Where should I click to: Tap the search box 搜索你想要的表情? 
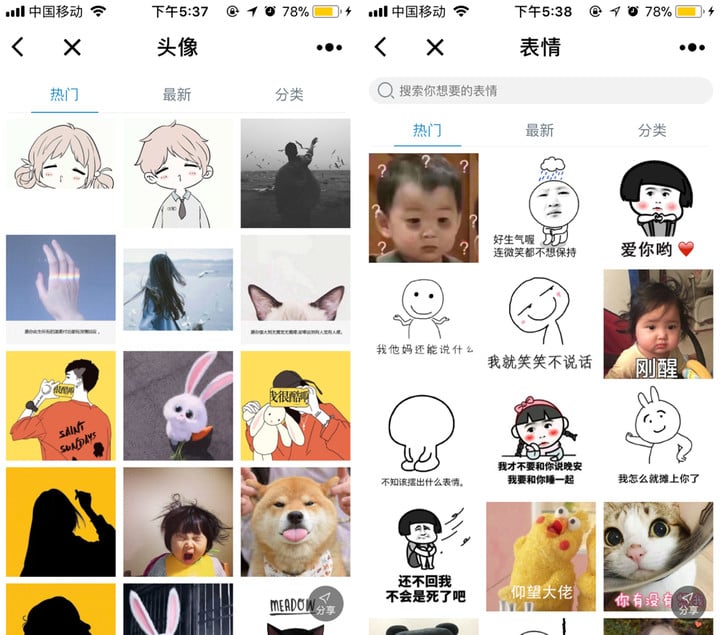pos(540,91)
